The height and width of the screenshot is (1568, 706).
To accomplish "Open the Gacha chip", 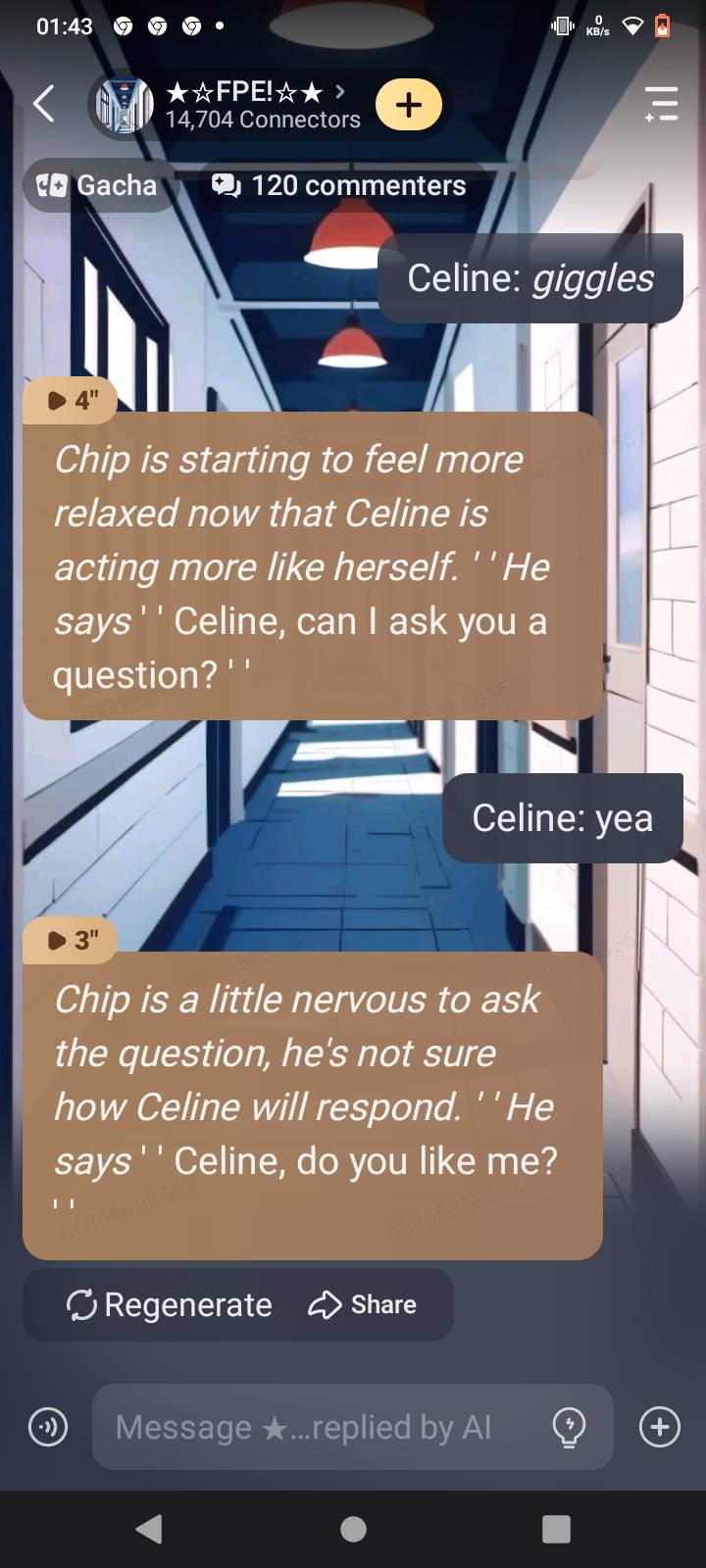I will click(x=98, y=185).
